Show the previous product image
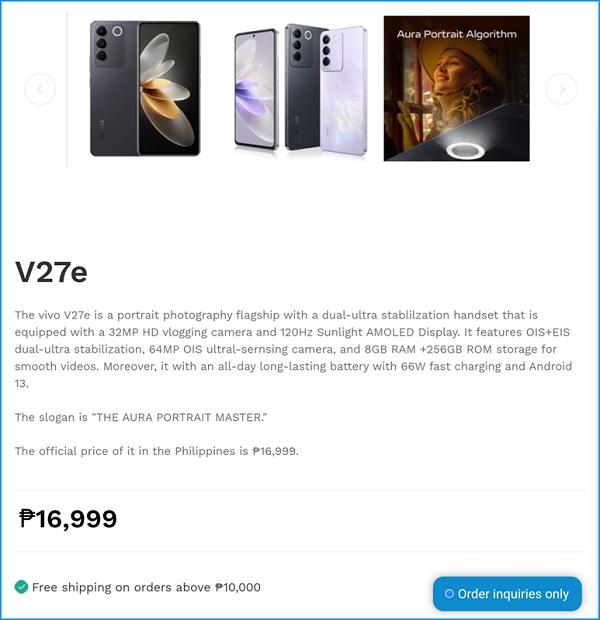Viewport: 600px width, 620px height. click(x=40, y=89)
